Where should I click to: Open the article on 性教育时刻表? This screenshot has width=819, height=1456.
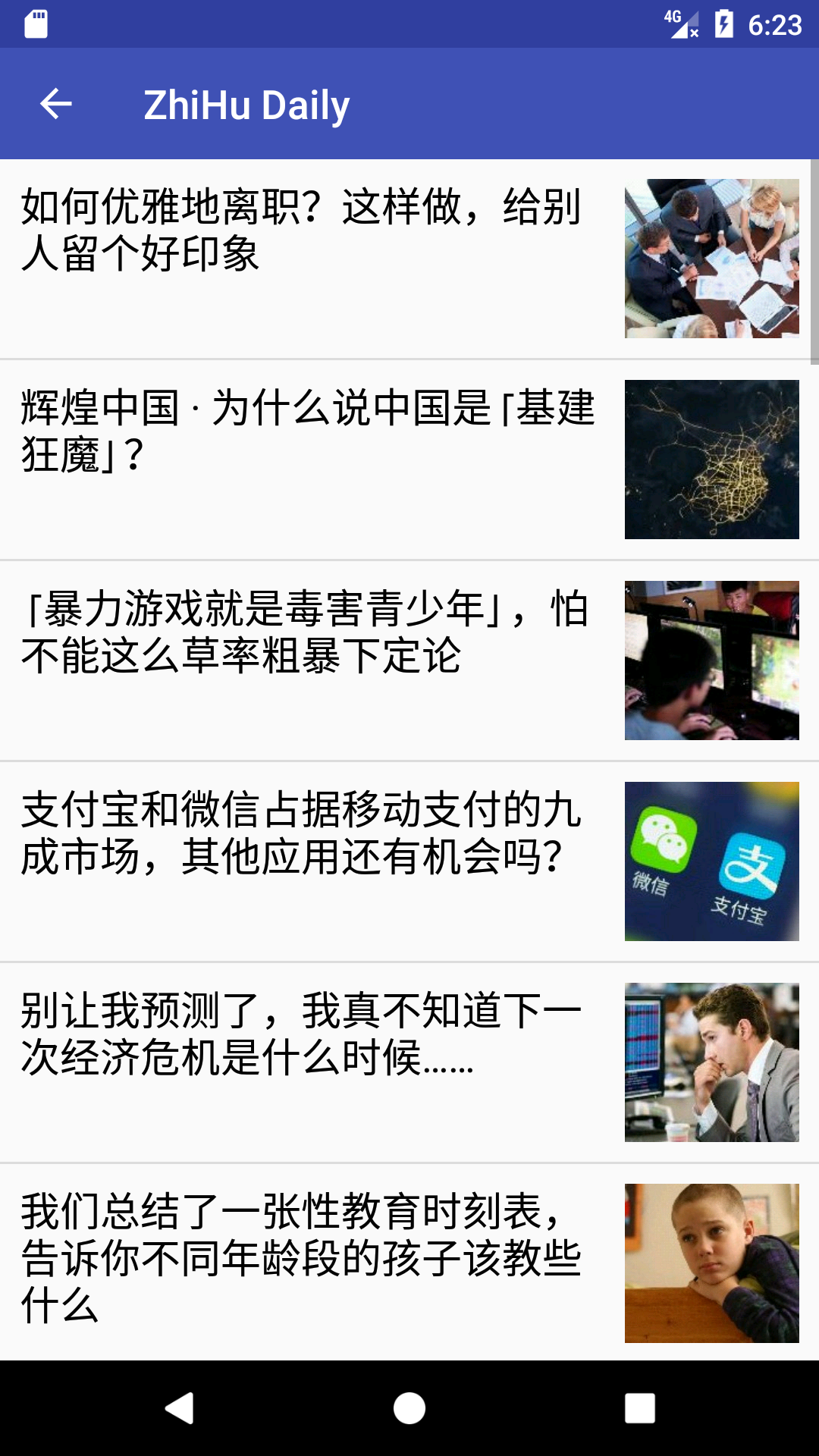point(409,1263)
